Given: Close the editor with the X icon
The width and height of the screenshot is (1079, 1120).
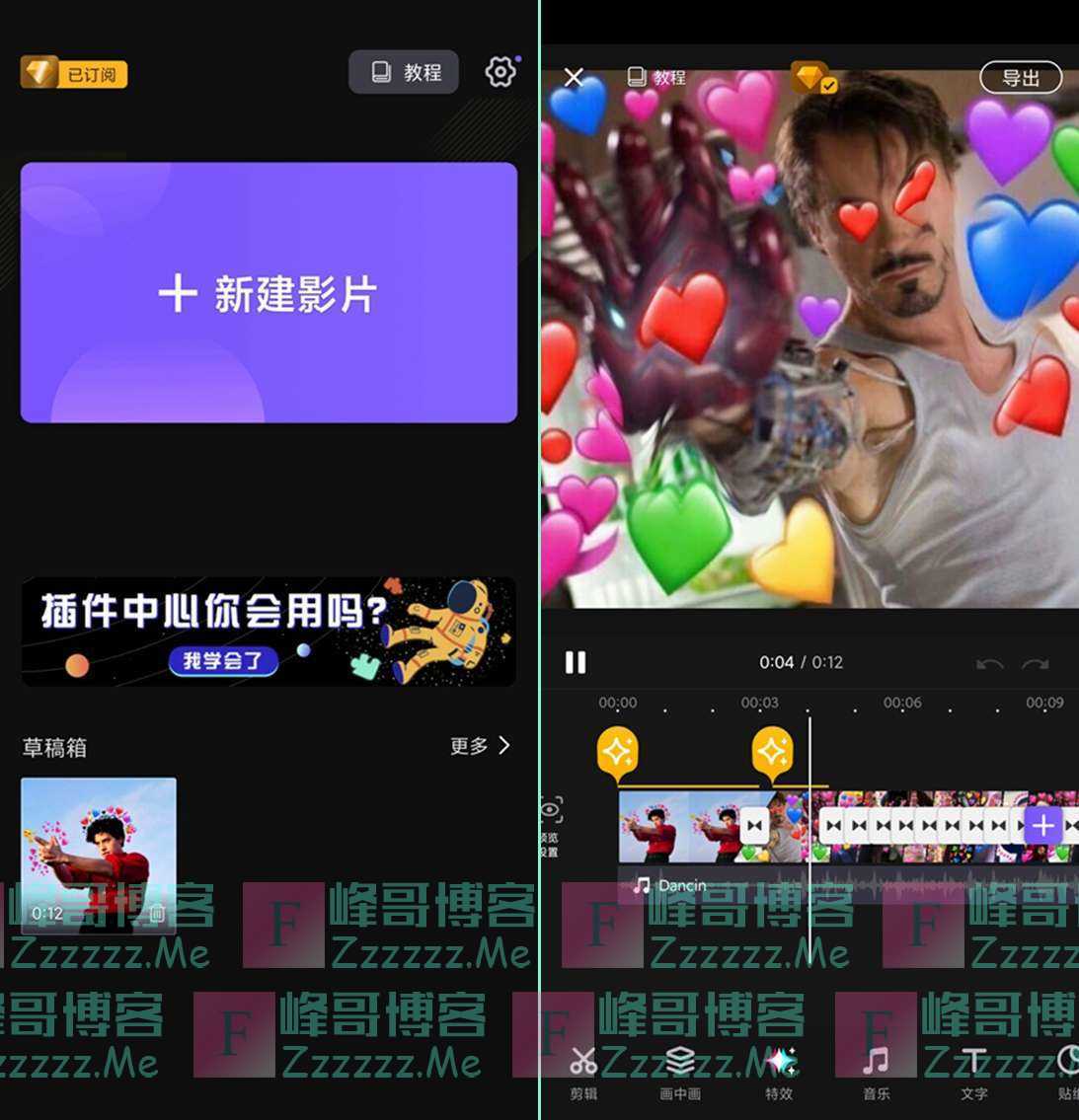Looking at the screenshot, I should tap(574, 78).
